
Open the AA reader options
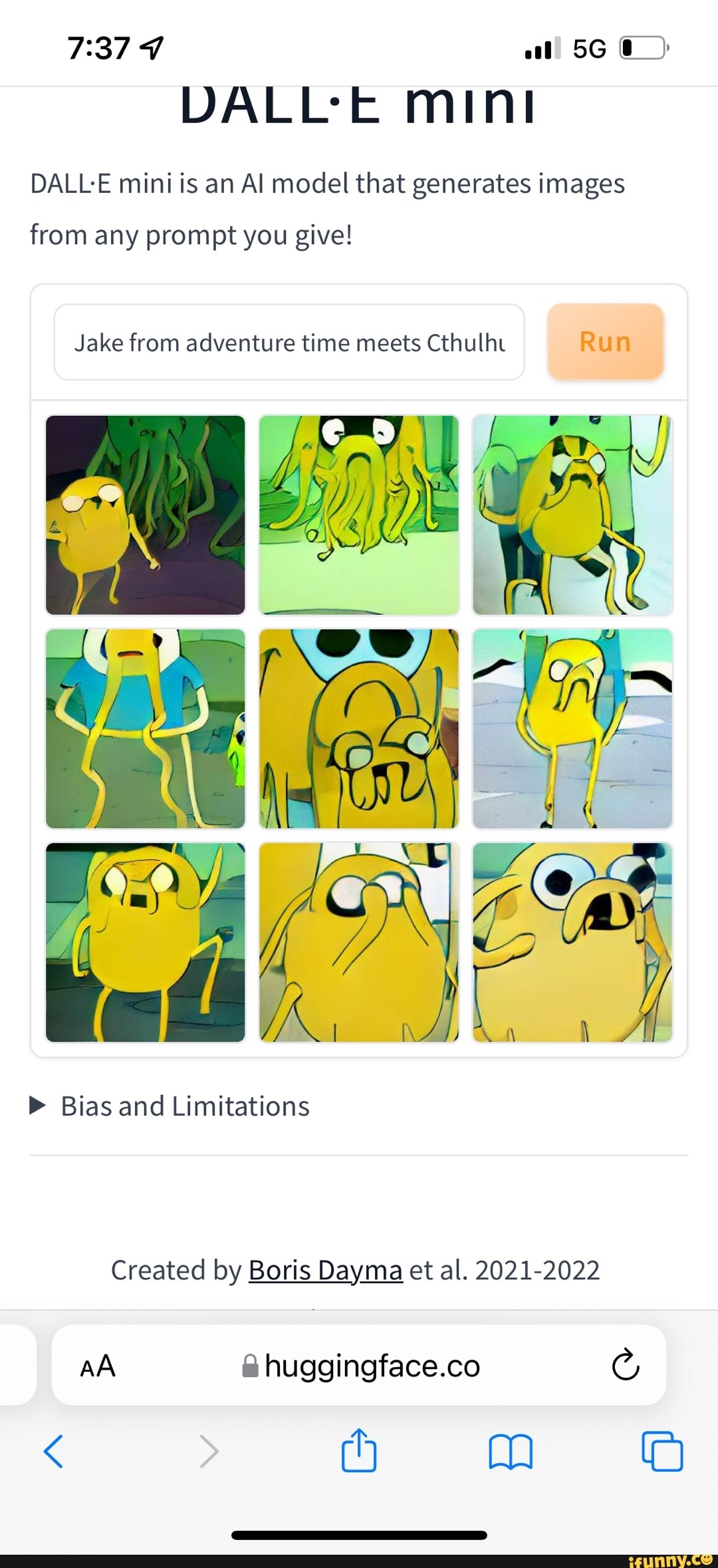coord(98,1366)
